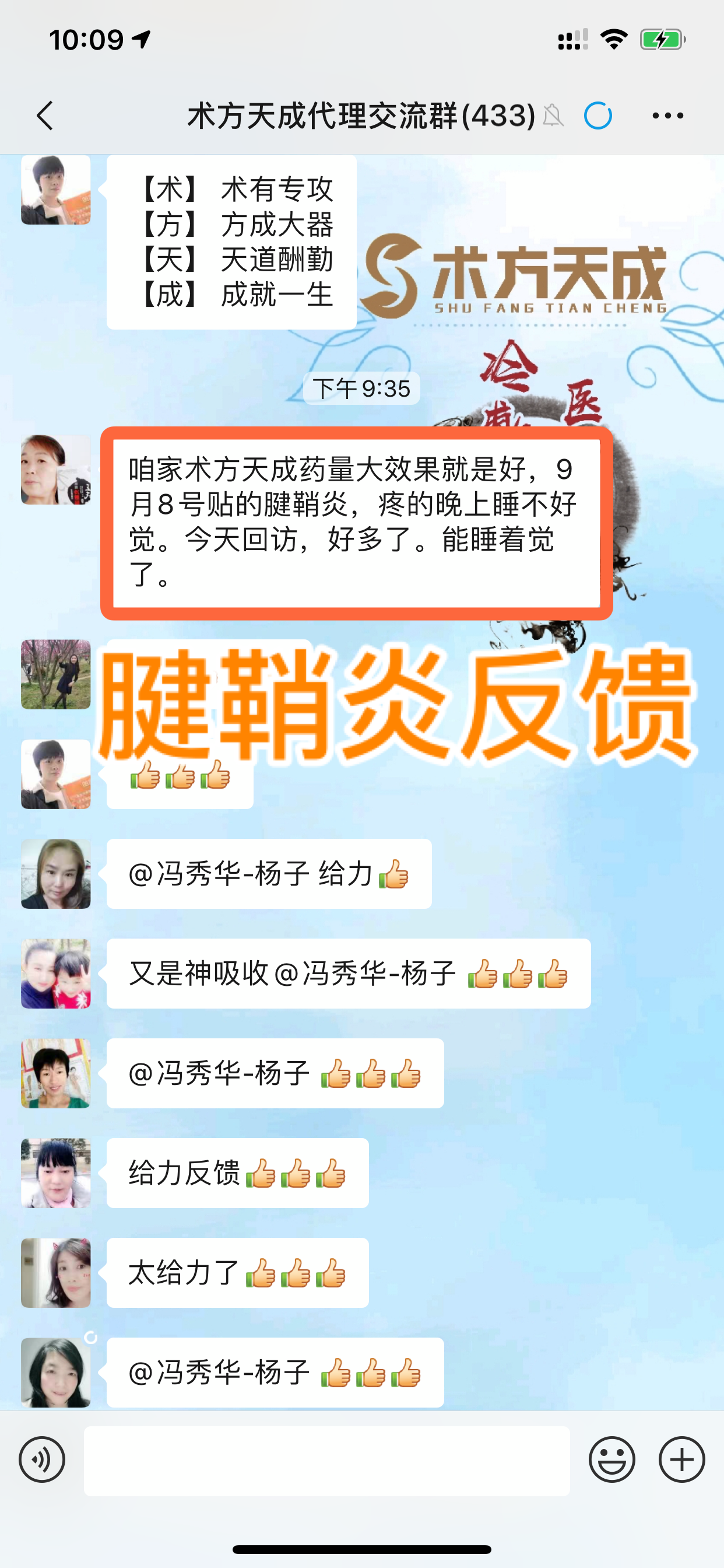This screenshot has width=724, height=1568.
Task: Open avatar of the 太给力了 sender
Action: pyautogui.click(x=56, y=1273)
